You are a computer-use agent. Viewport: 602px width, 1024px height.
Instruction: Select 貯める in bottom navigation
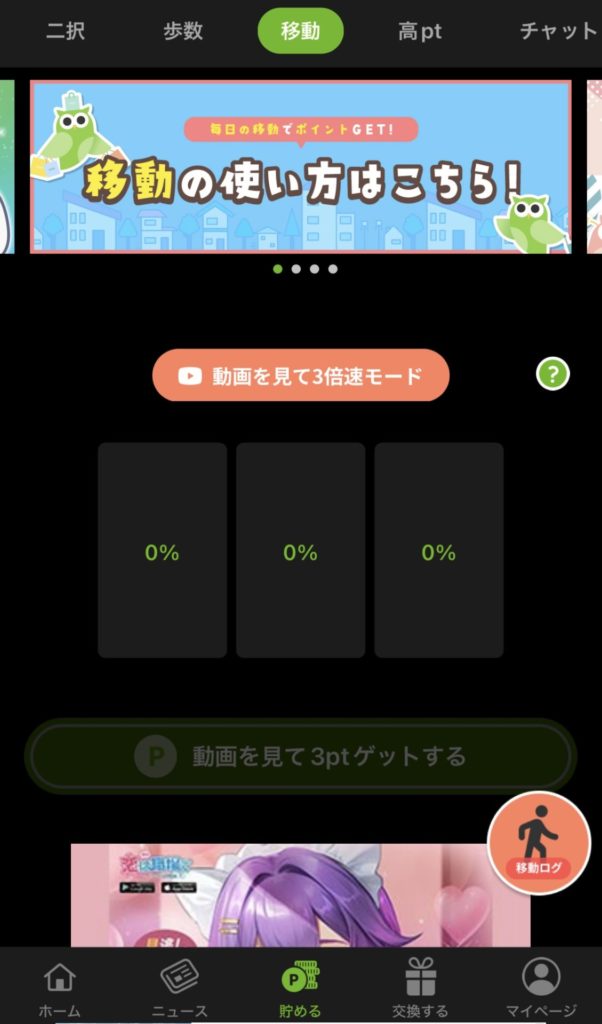[x=300, y=988]
